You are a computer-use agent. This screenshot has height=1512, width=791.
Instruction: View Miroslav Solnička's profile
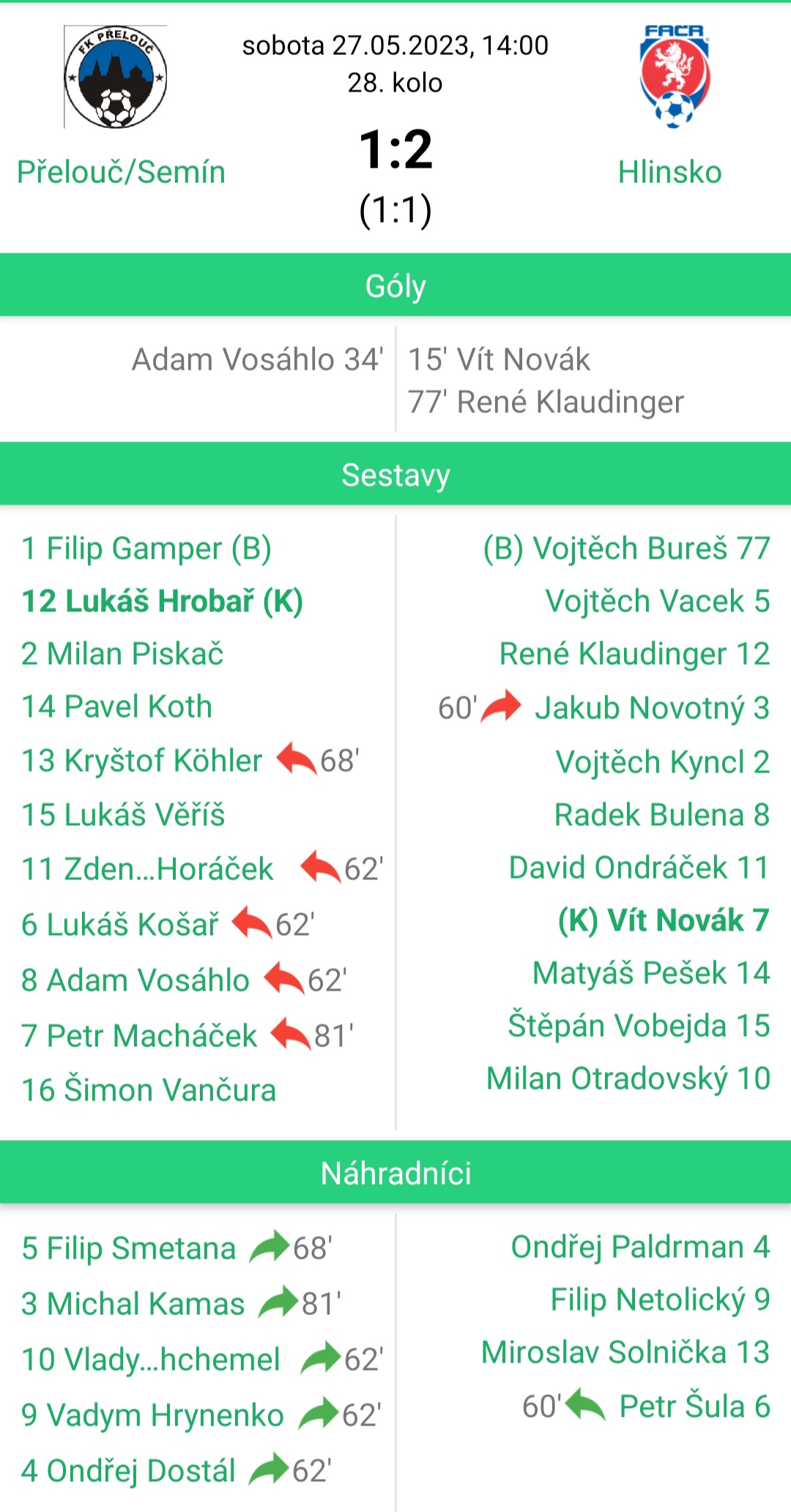625,1352
